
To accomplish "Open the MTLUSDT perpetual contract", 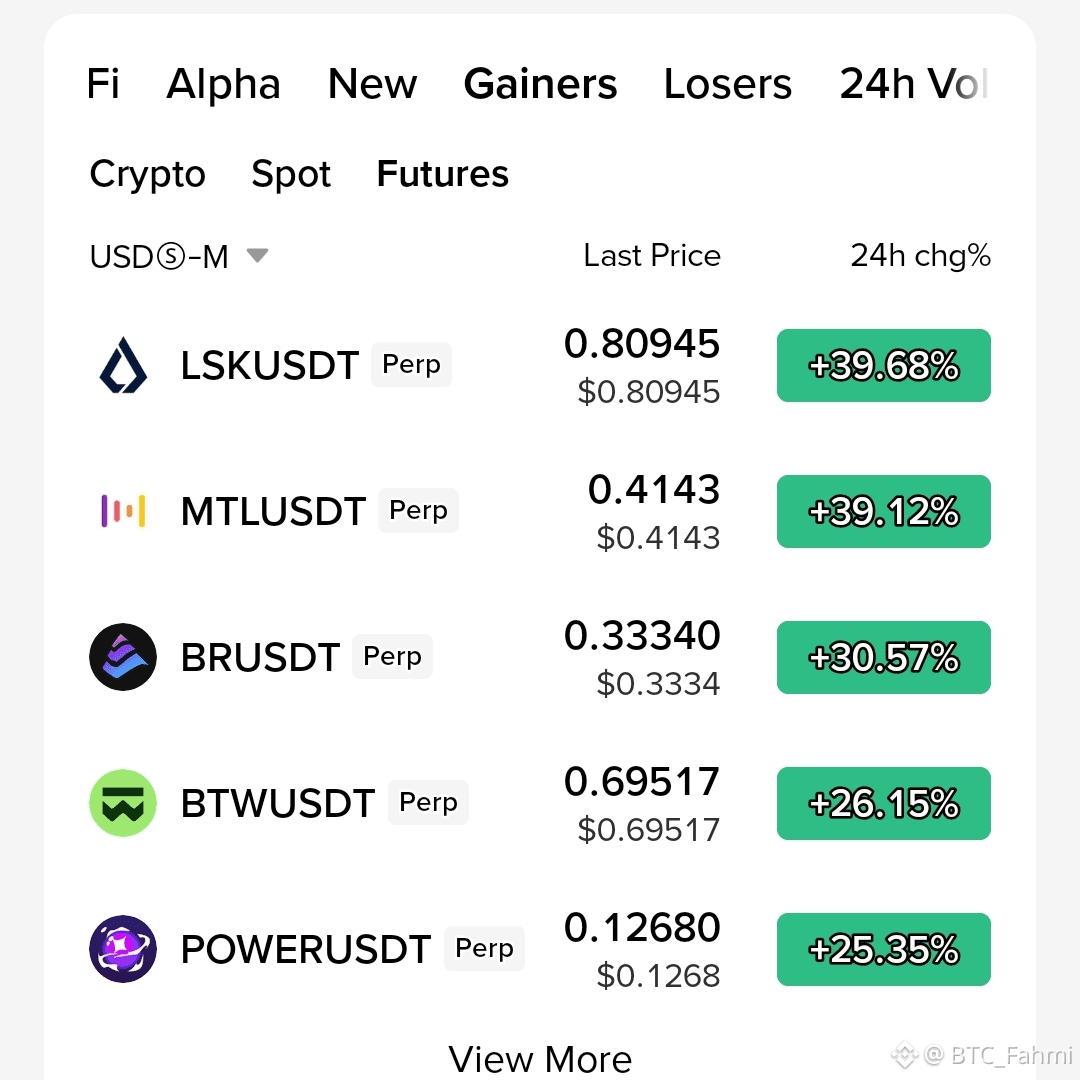I will 540,511.
